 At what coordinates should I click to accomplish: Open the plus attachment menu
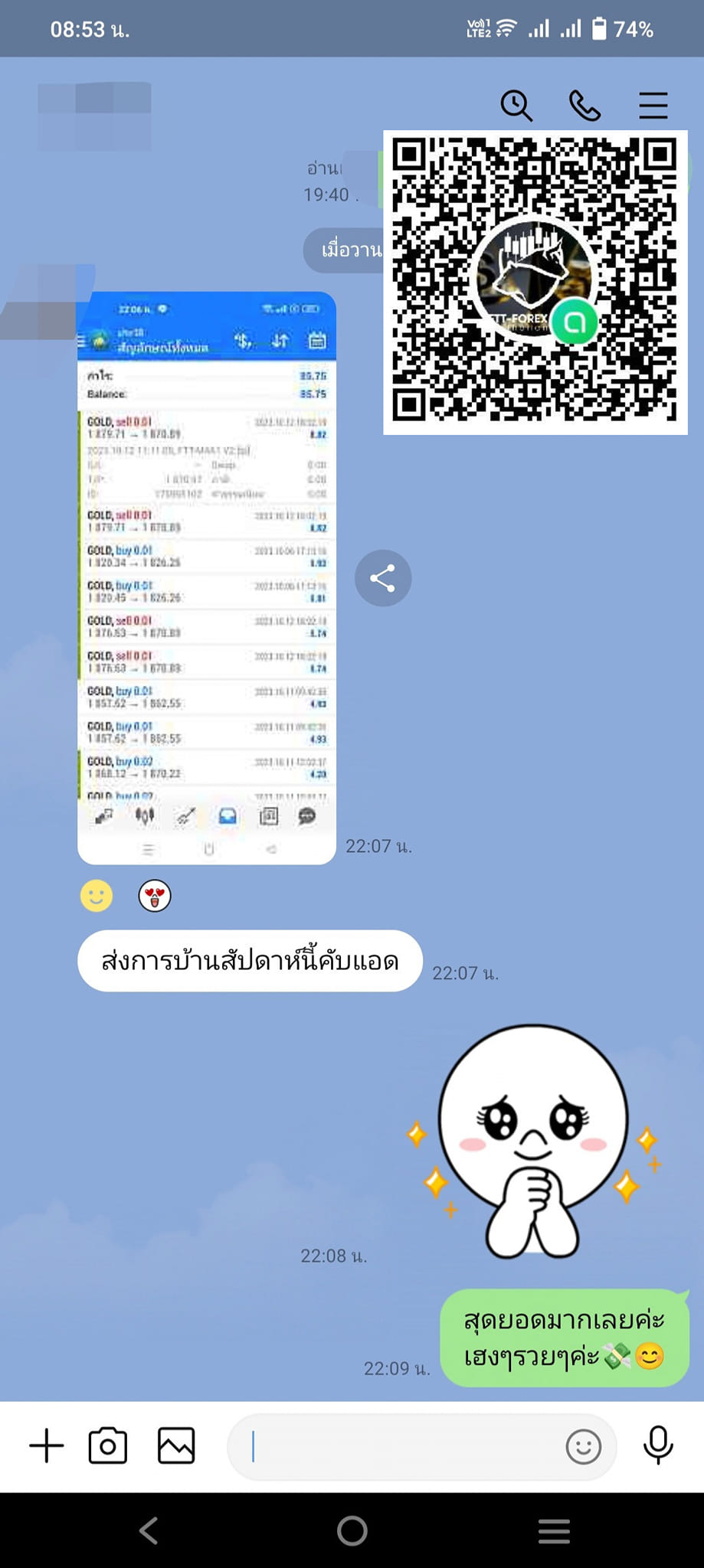[x=47, y=1445]
